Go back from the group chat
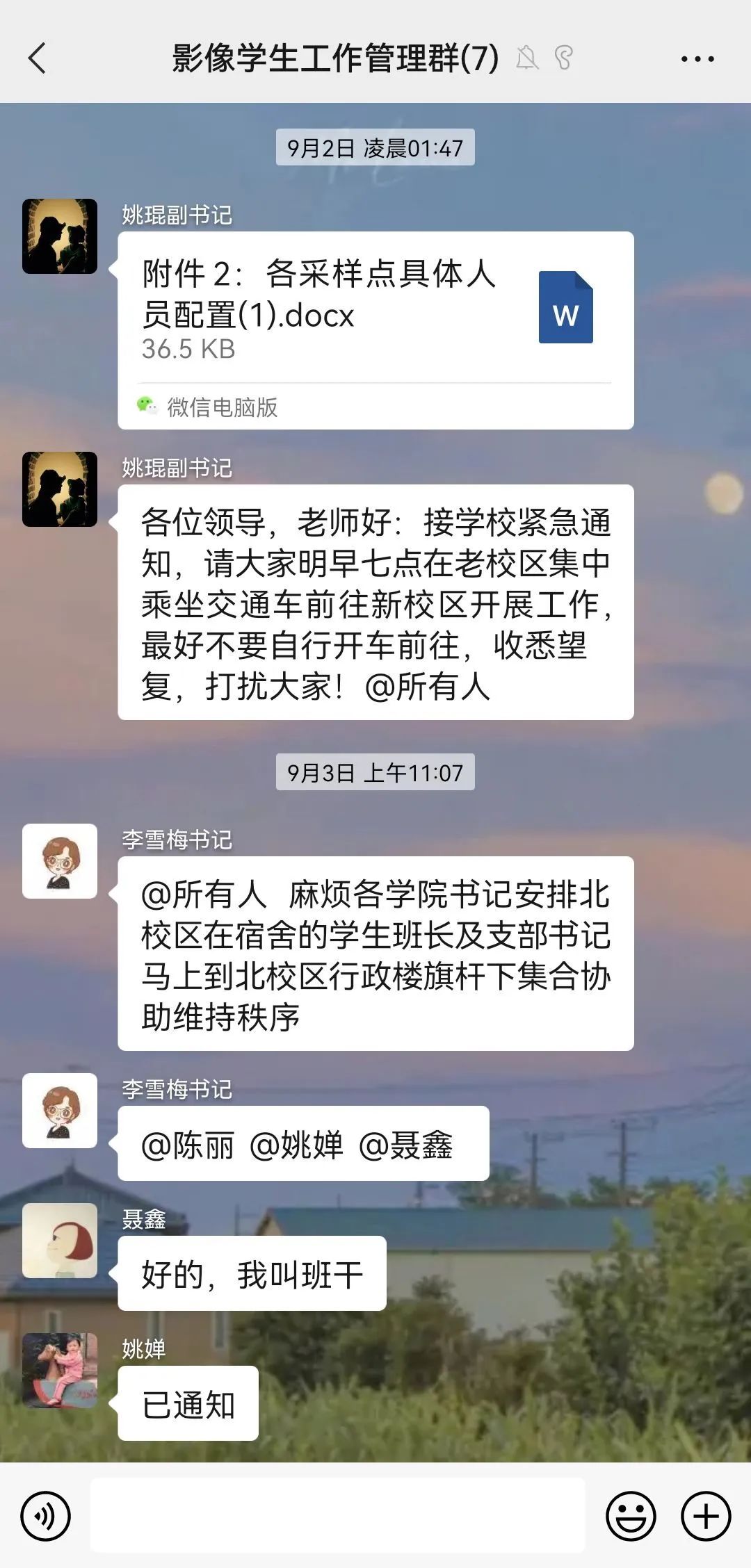Image resolution: width=751 pixels, height=1568 pixels. [38, 58]
